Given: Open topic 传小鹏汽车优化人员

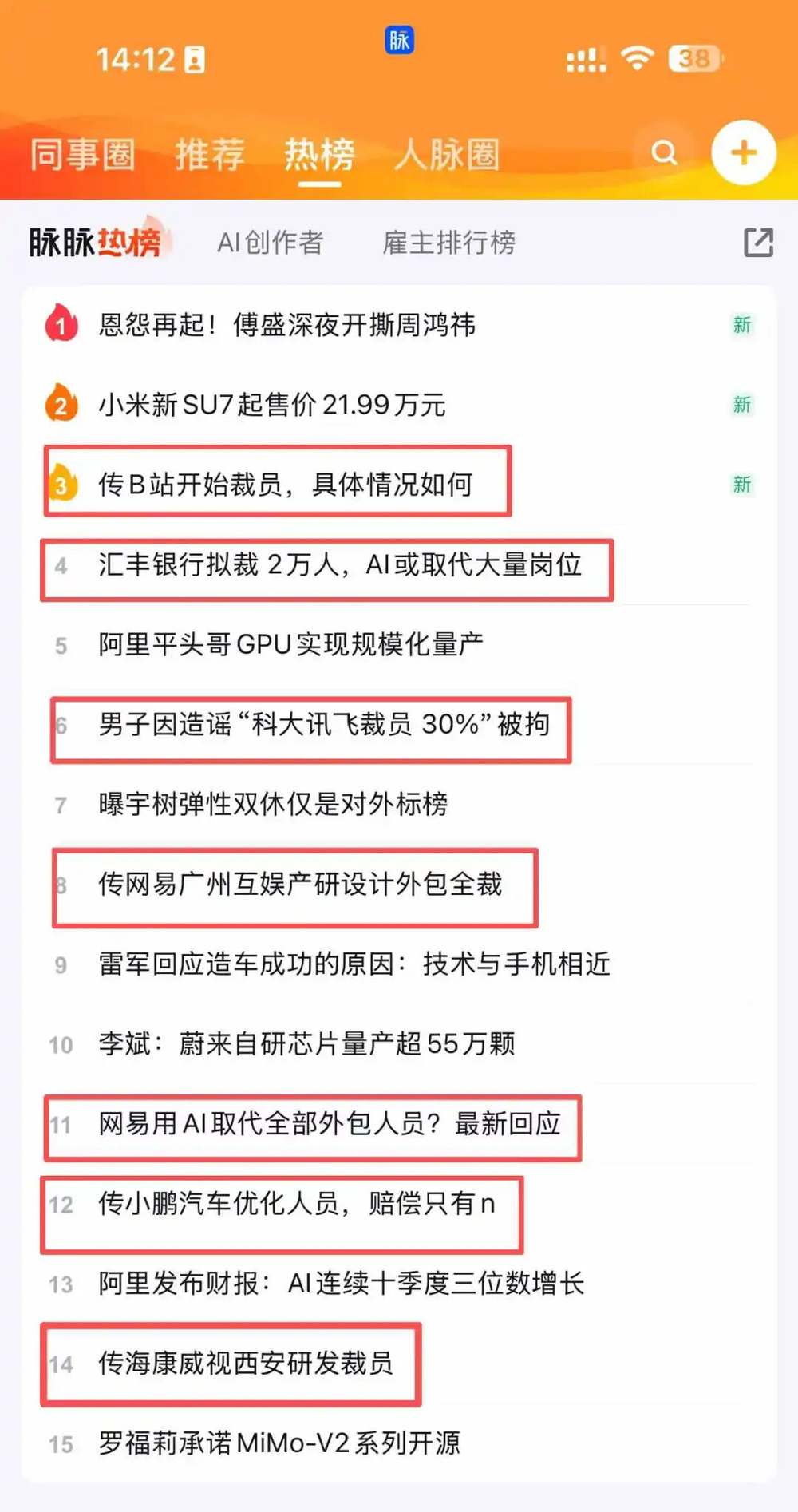Looking at the screenshot, I should (x=296, y=1203).
